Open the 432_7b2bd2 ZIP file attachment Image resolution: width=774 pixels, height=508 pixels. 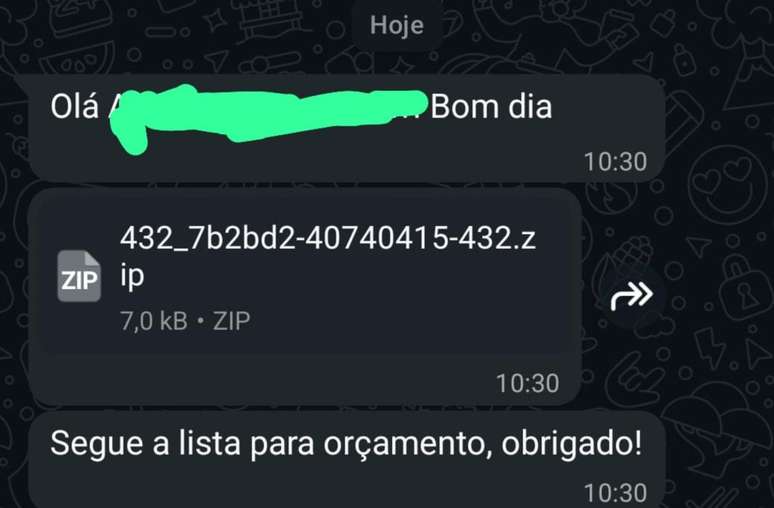tap(300, 275)
